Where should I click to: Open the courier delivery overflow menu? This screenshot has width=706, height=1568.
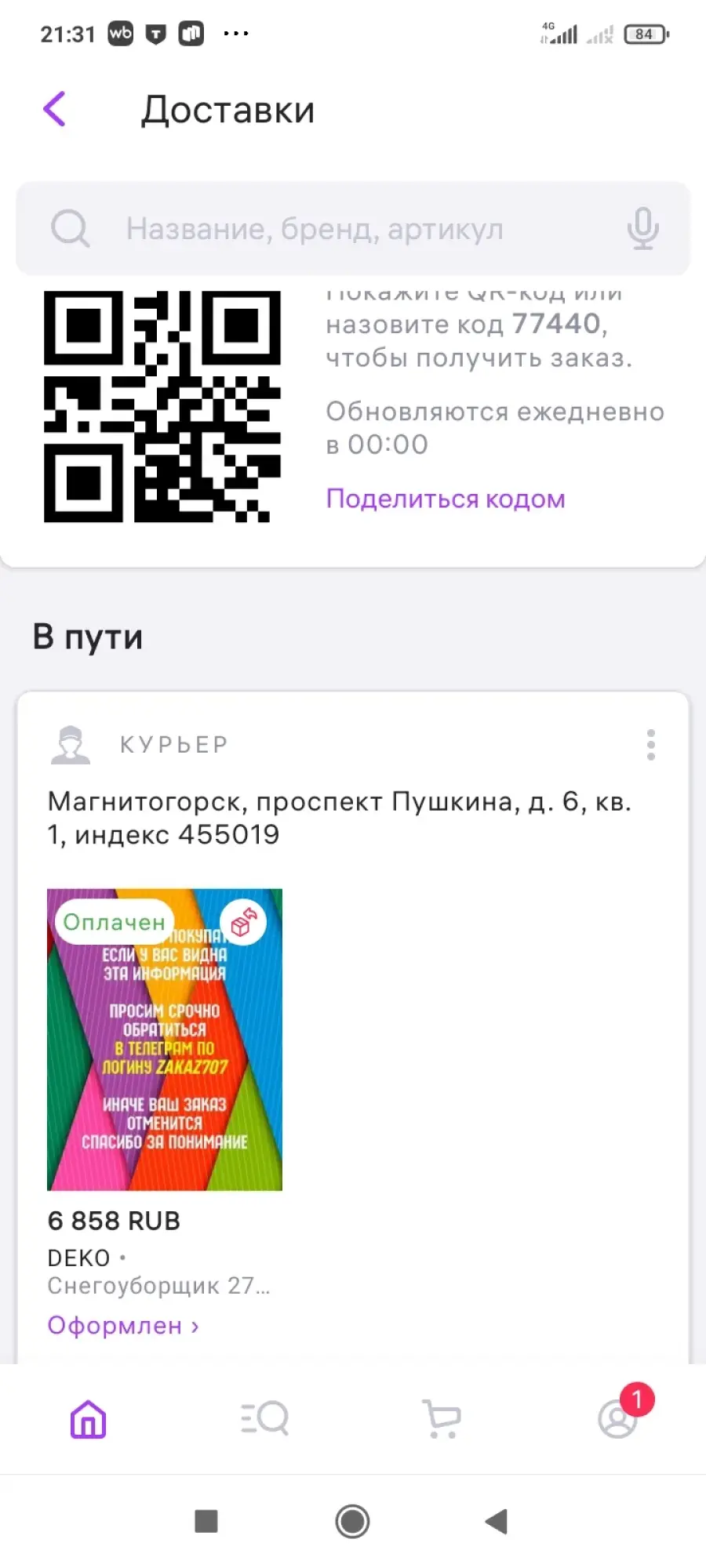pyautogui.click(x=650, y=745)
